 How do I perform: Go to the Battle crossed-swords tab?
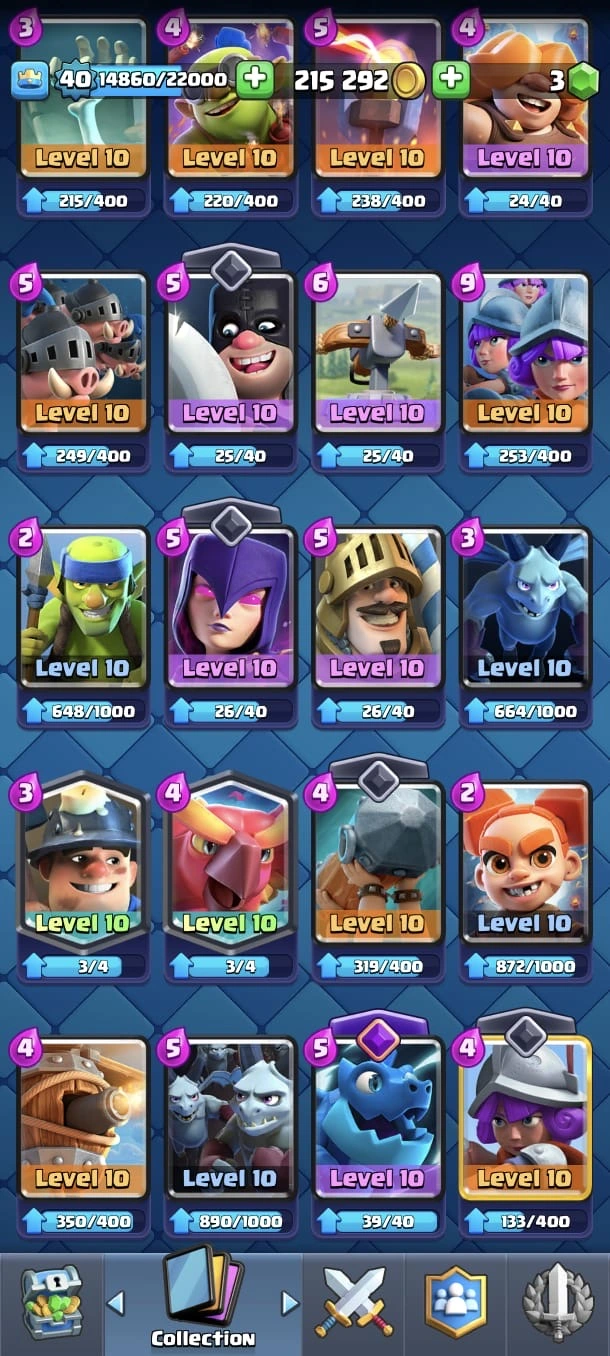pos(355,1302)
